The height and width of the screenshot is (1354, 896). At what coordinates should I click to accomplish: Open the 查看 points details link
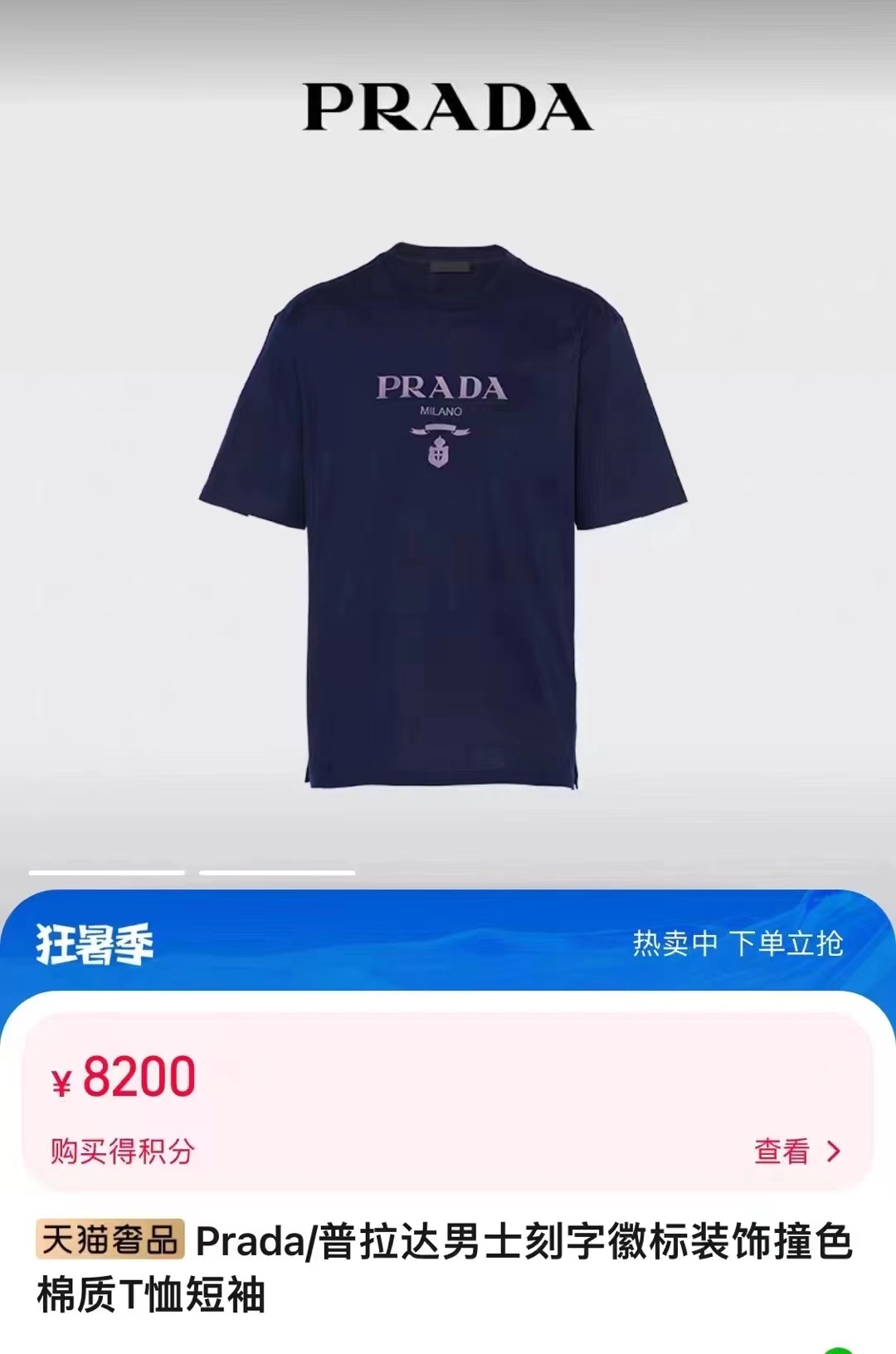click(796, 1152)
